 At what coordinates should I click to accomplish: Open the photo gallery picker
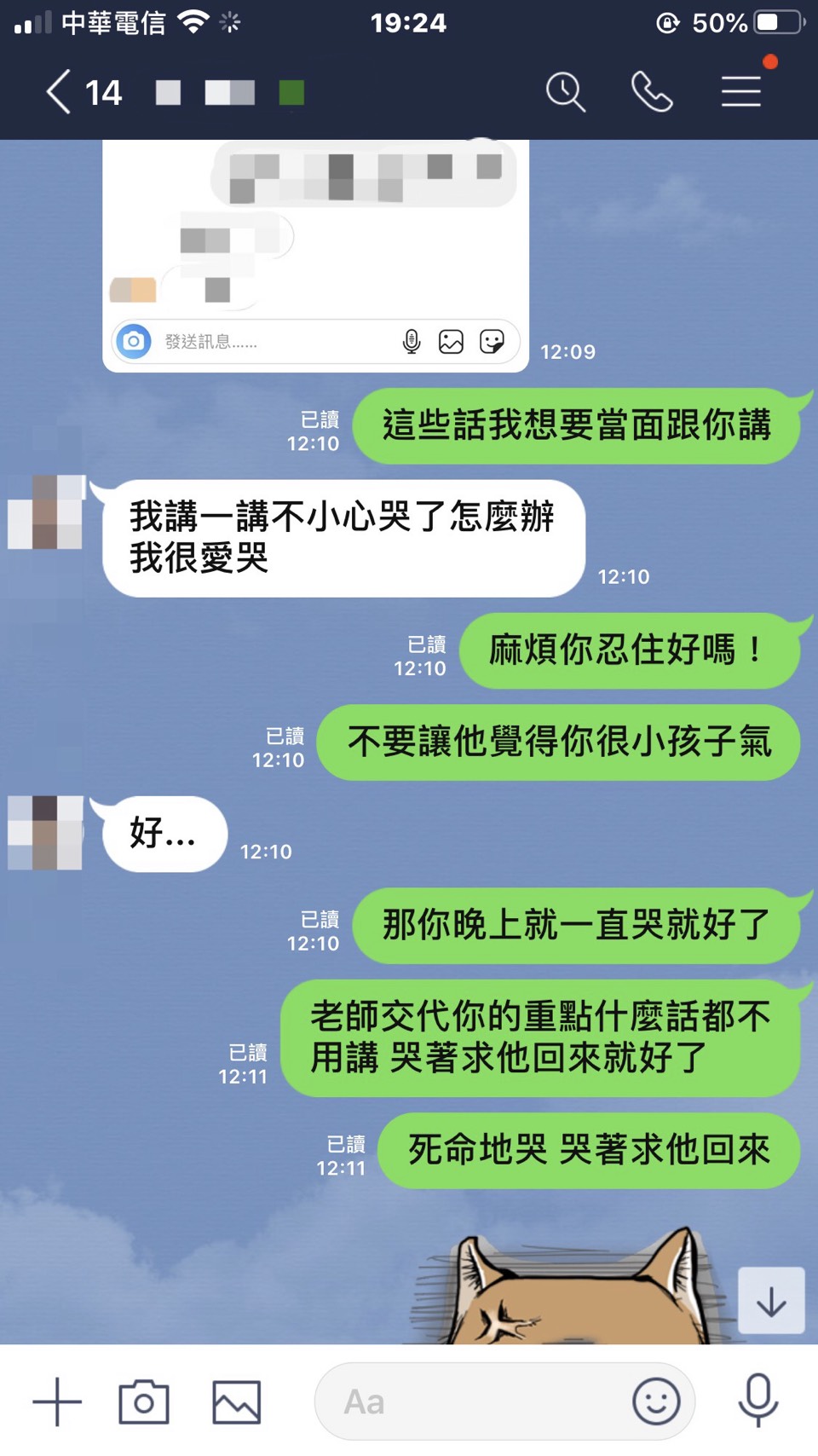click(236, 1401)
